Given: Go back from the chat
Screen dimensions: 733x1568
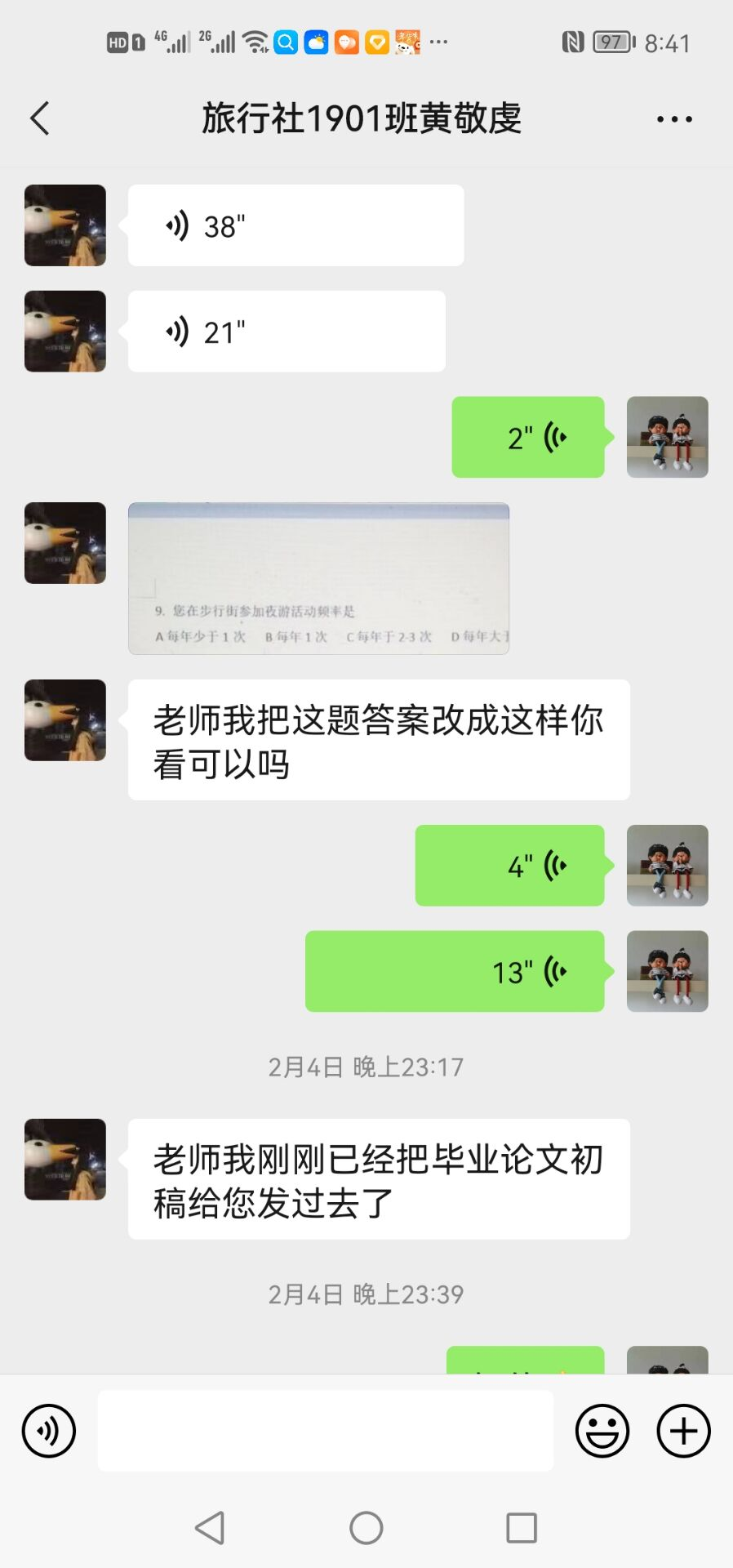Looking at the screenshot, I should click(x=40, y=118).
